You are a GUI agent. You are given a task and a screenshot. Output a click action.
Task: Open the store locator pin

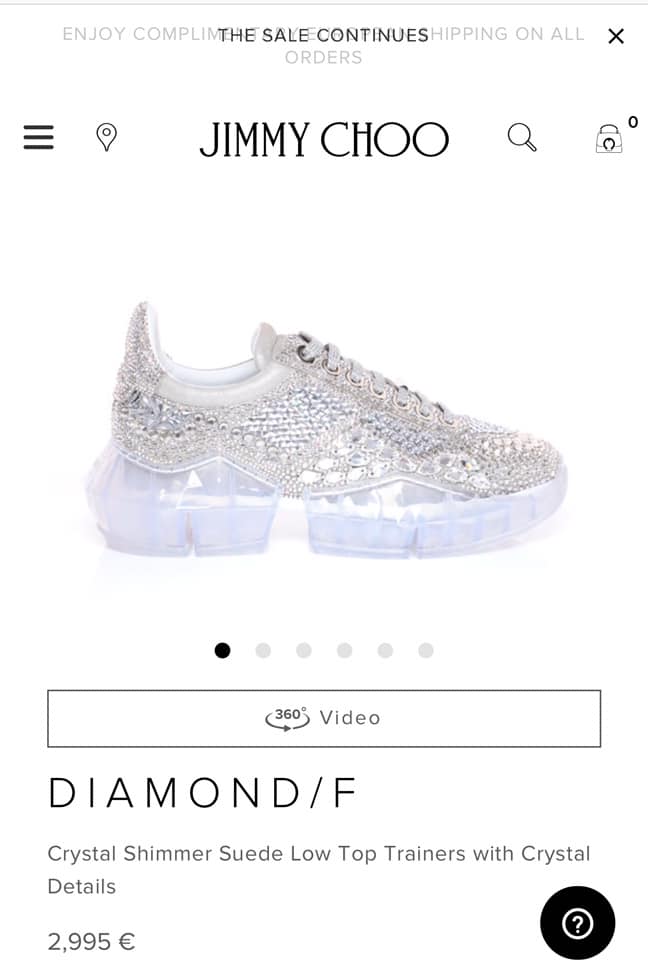click(x=106, y=137)
